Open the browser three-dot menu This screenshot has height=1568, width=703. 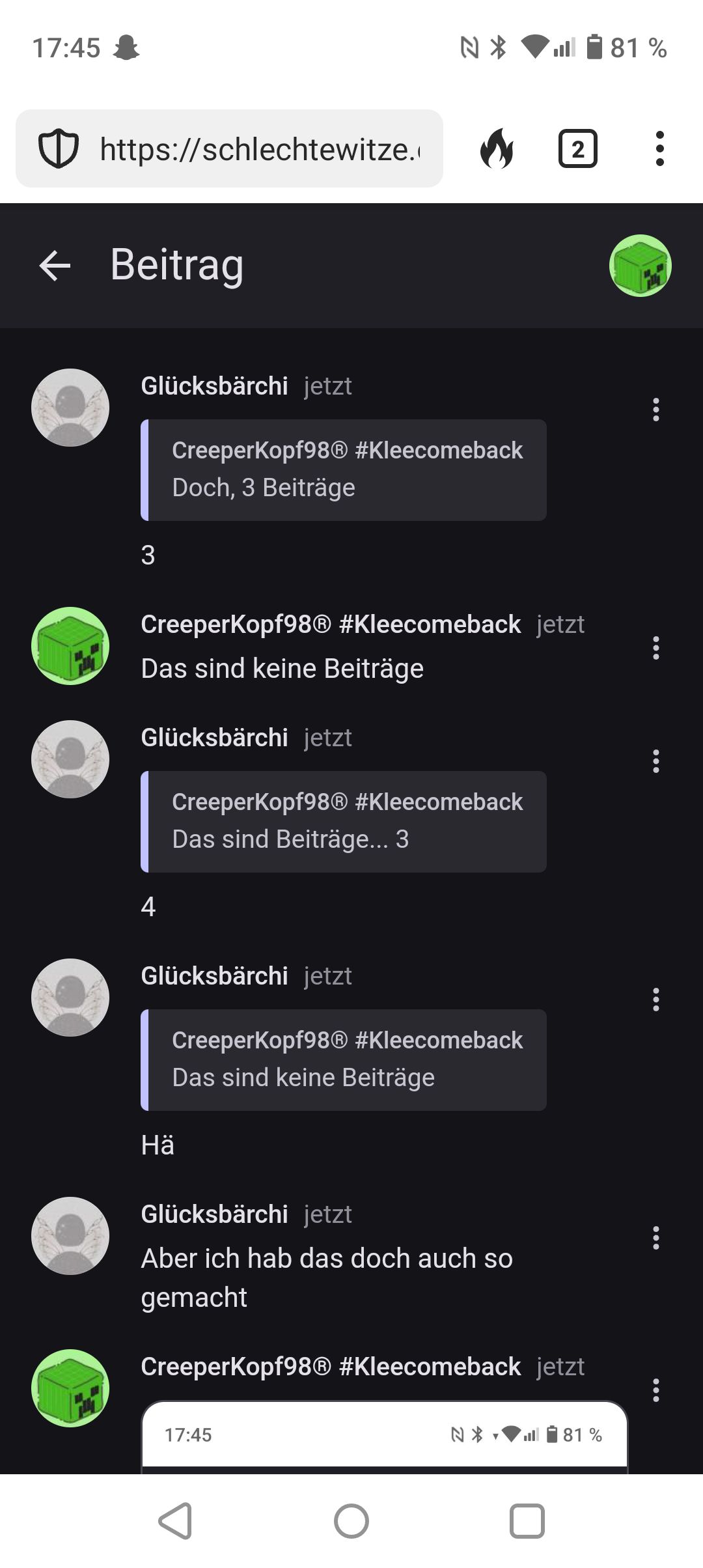659,149
